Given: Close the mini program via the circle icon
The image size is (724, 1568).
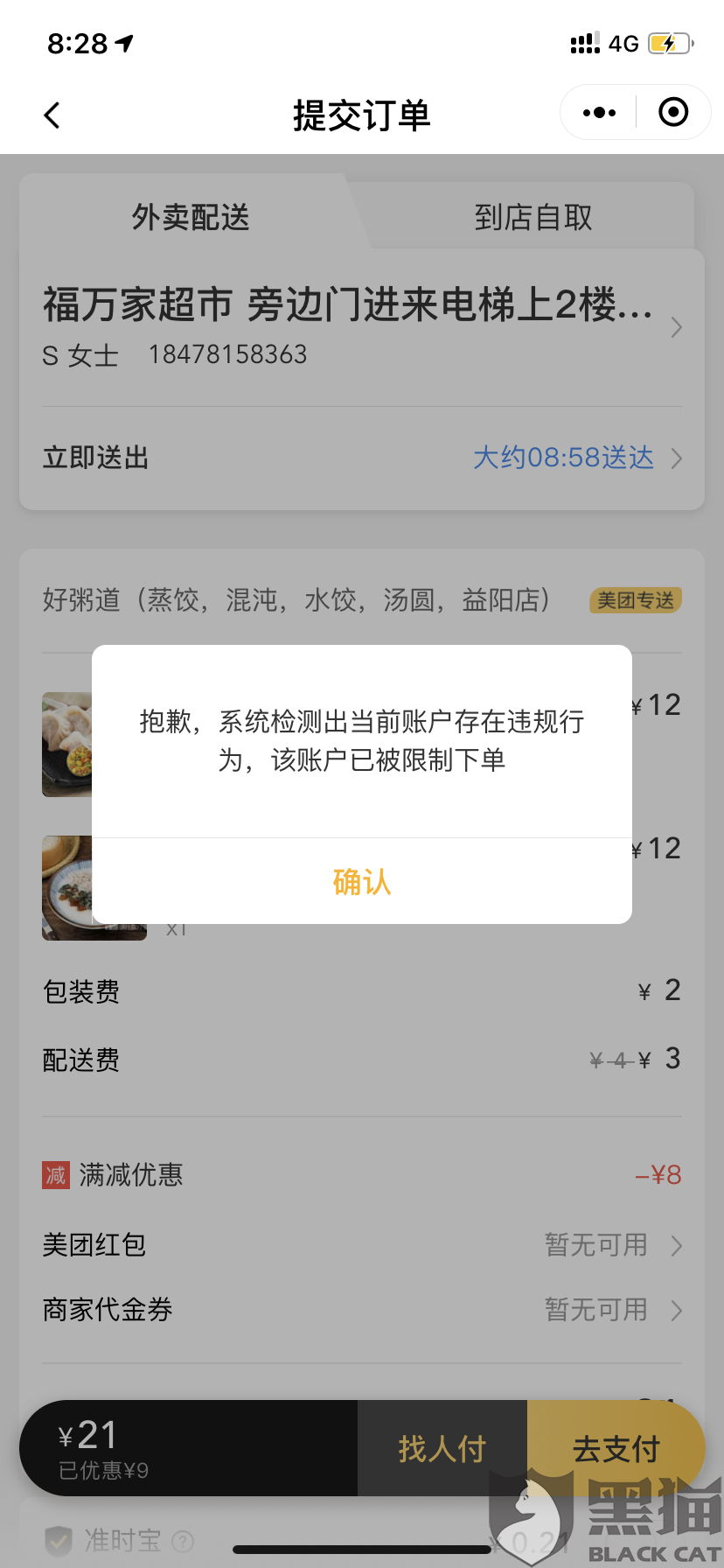Looking at the screenshot, I should click(673, 112).
